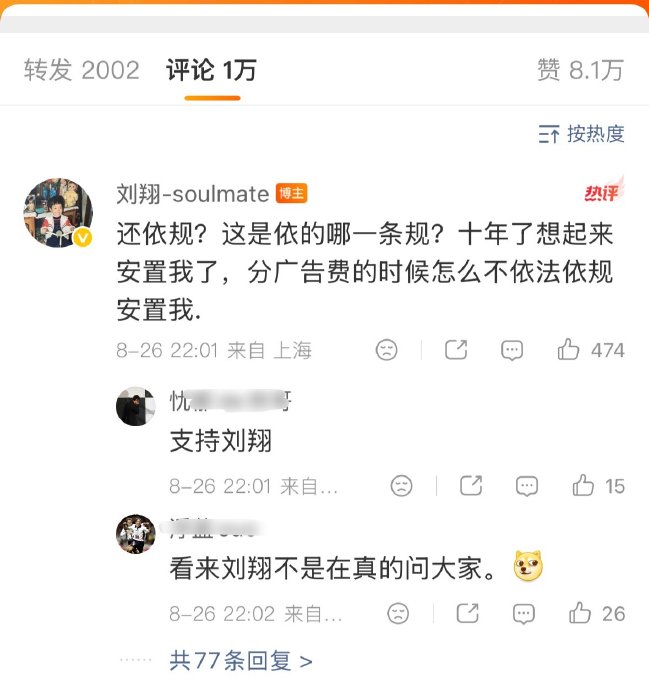Like 刘翔-soulmate's comment with 474 likes
Viewport: 649px width, 690px height.
[591, 350]
